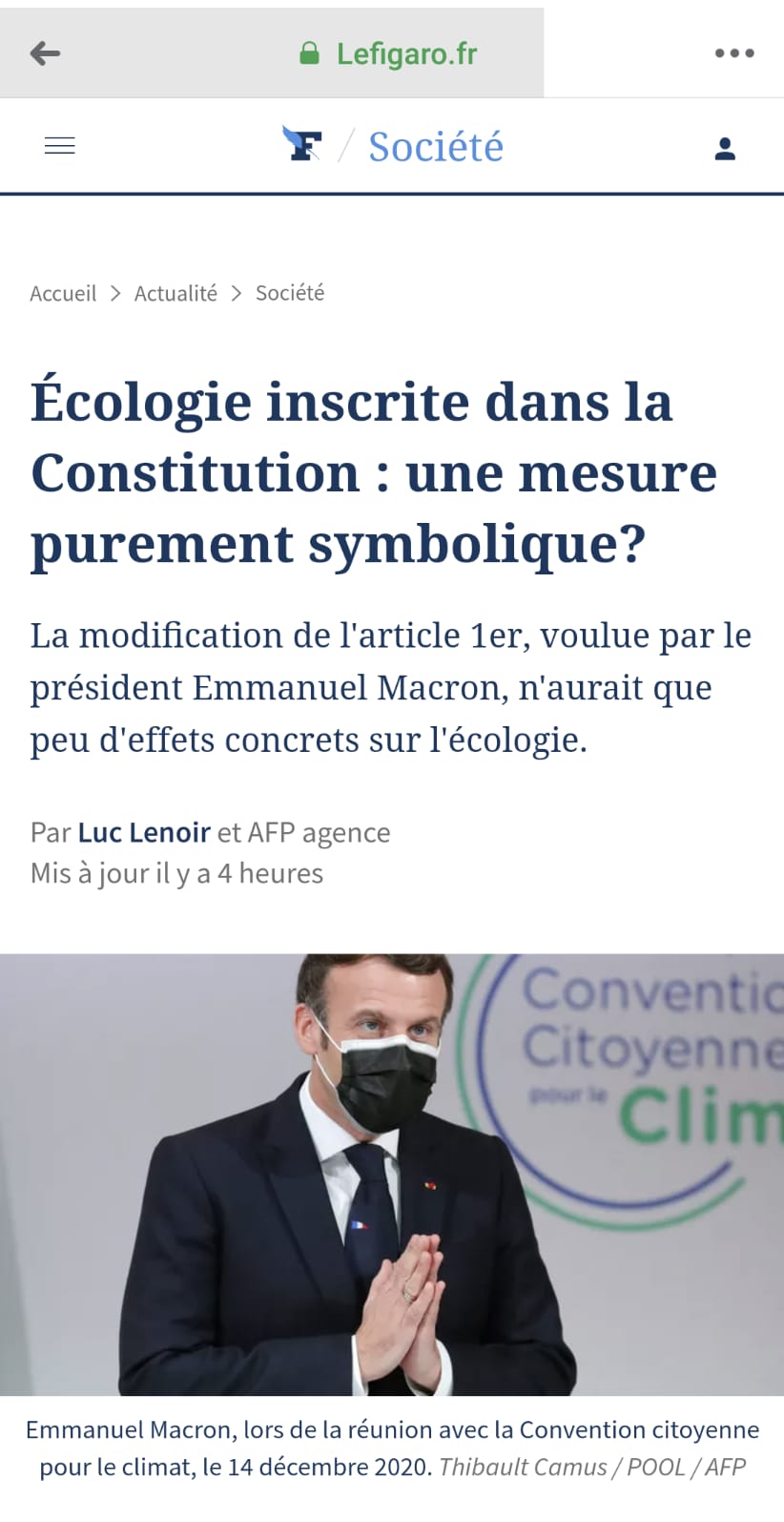Open Actualité in the breadcrumb
The width and height of the screenshot is (784, 1522).
175,293
